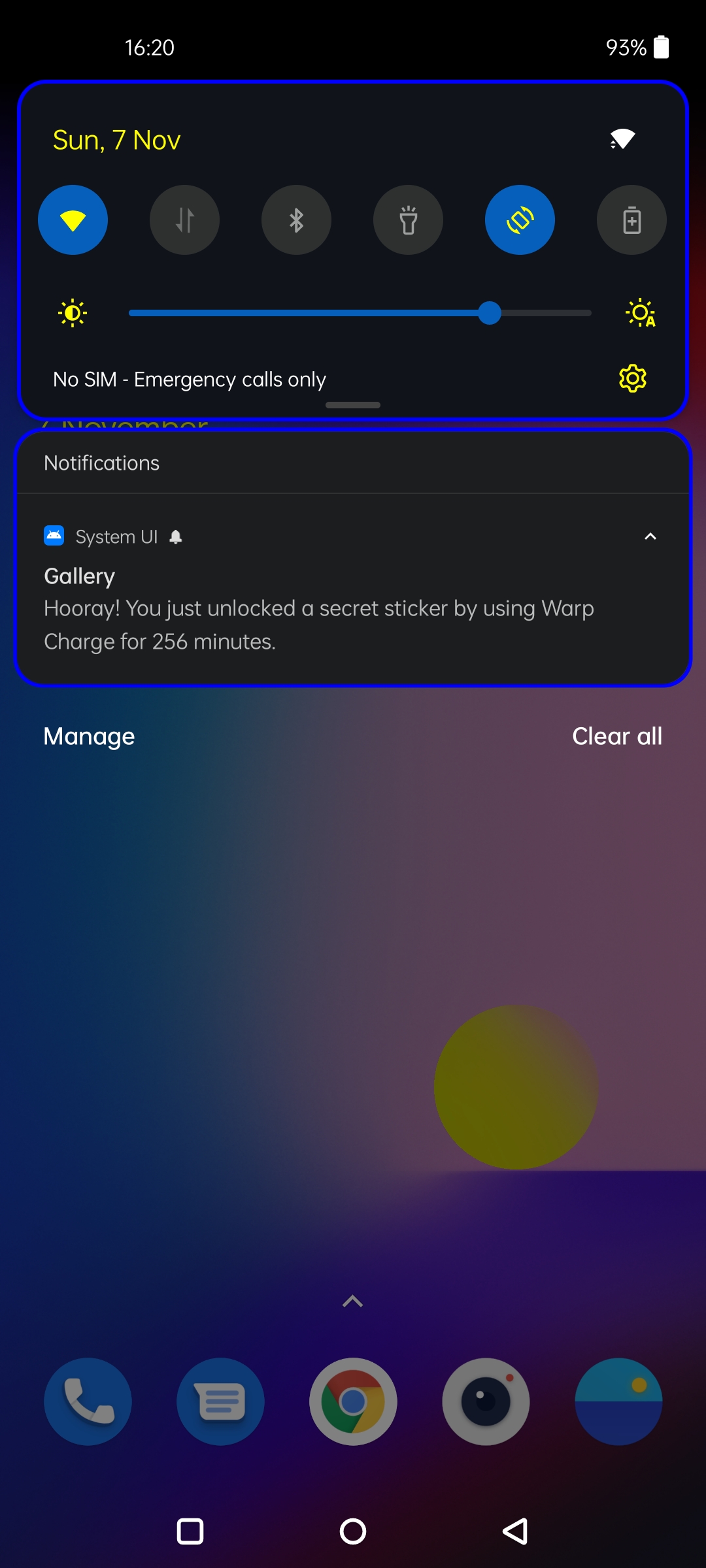The width and height of the screenshot is (706, 1568).
Task: Open the Messages app
Action: (220, 1401)
